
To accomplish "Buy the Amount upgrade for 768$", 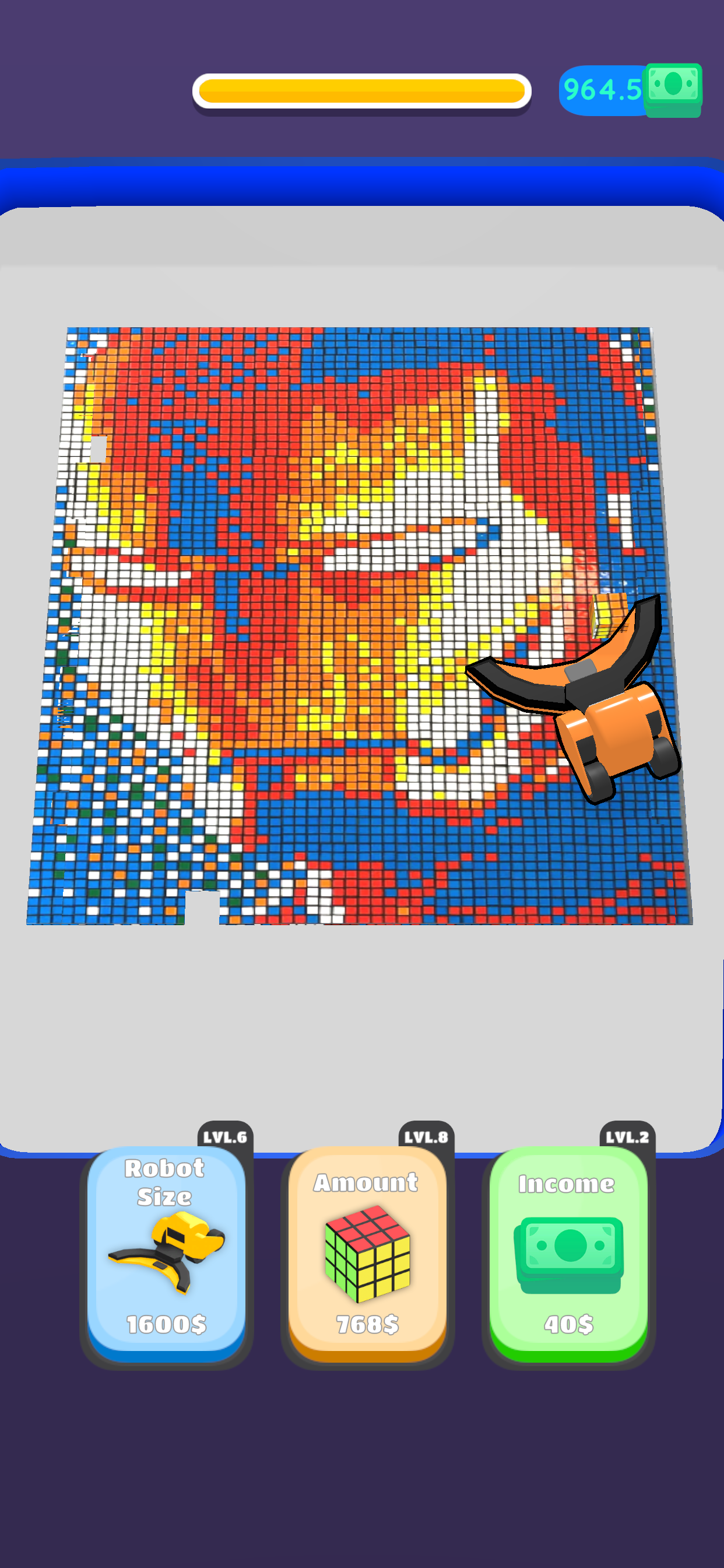I will (x=367, y=1254).
